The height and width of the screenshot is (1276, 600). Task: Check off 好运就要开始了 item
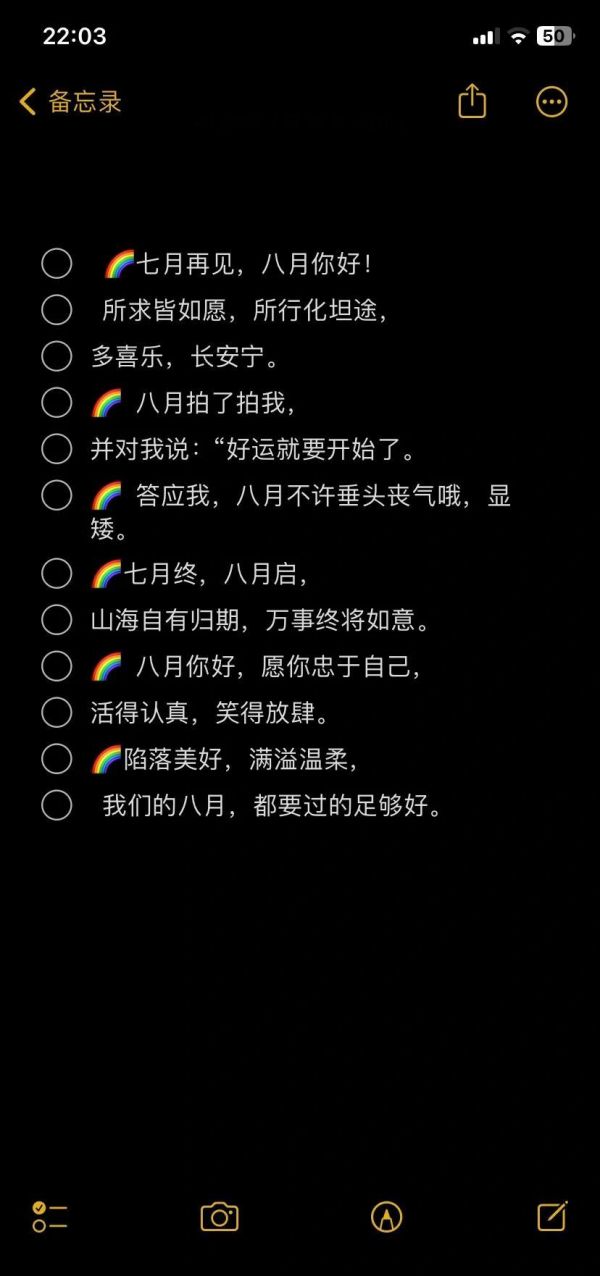[x=57, y=449]
